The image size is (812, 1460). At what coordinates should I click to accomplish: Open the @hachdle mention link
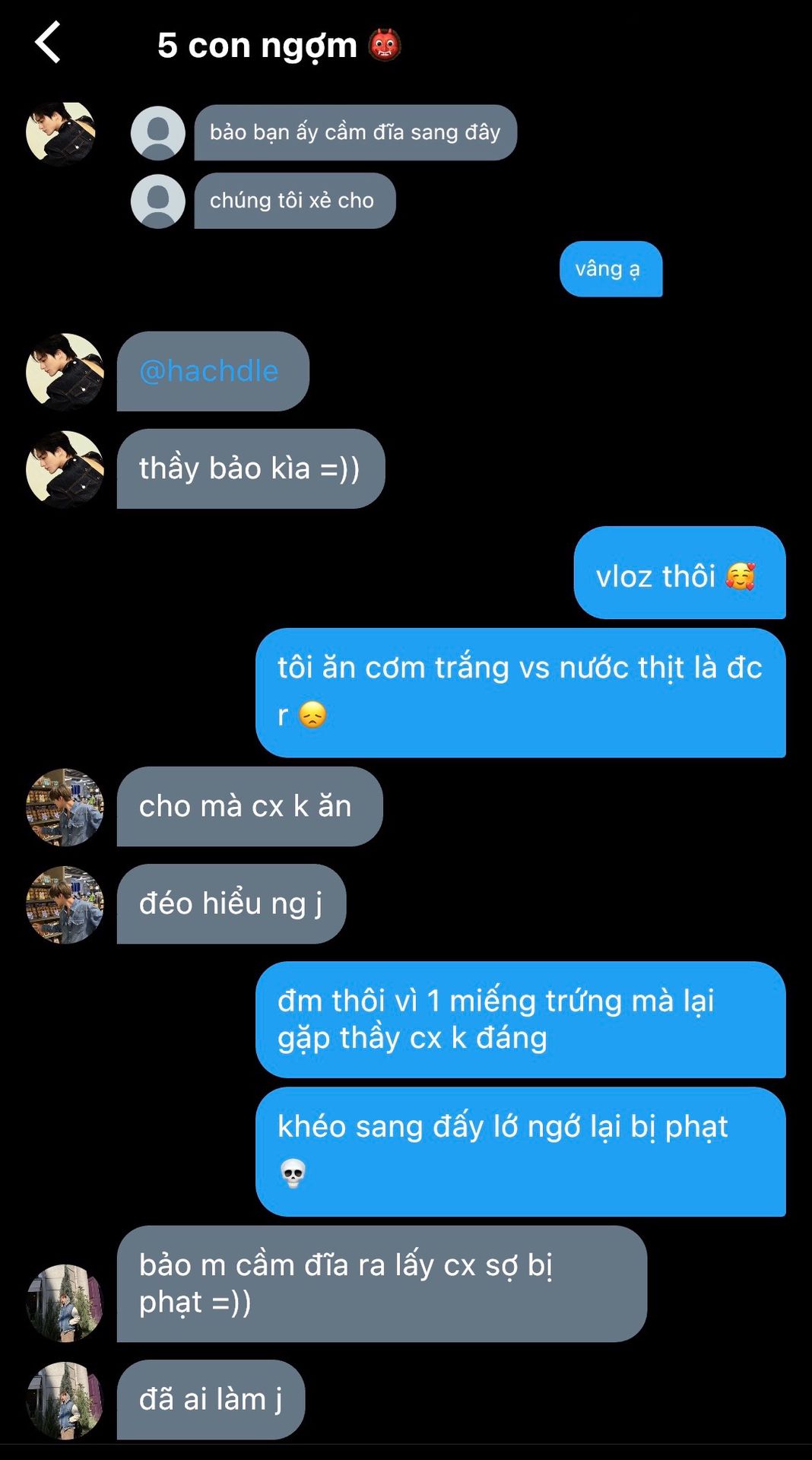[209, 371]
